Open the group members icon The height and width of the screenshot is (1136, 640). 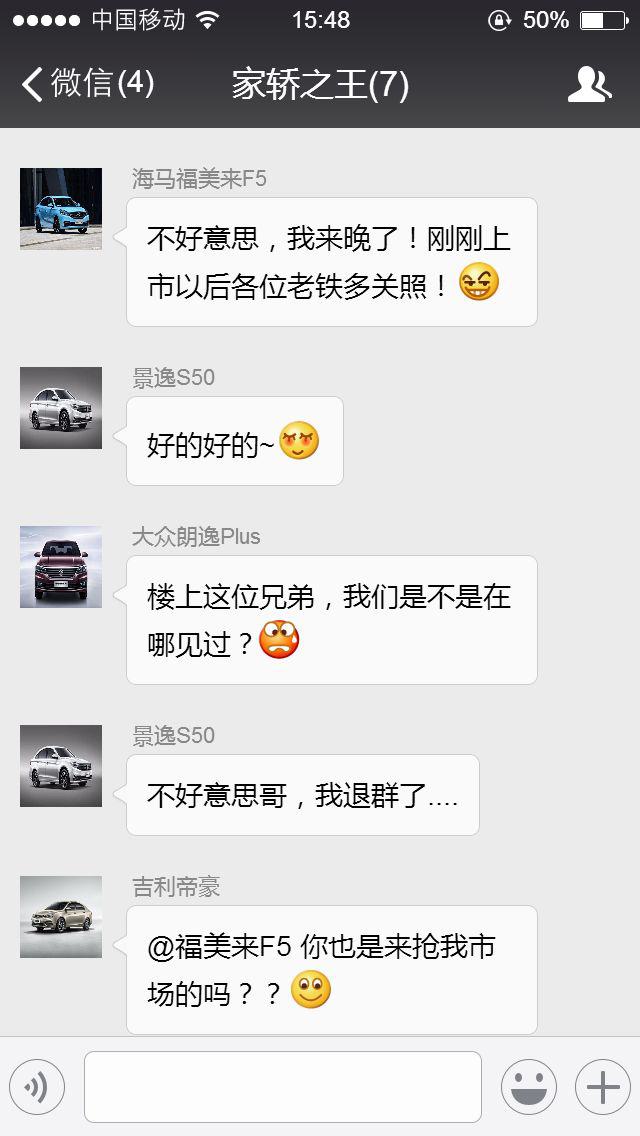[x=589, y=85]
